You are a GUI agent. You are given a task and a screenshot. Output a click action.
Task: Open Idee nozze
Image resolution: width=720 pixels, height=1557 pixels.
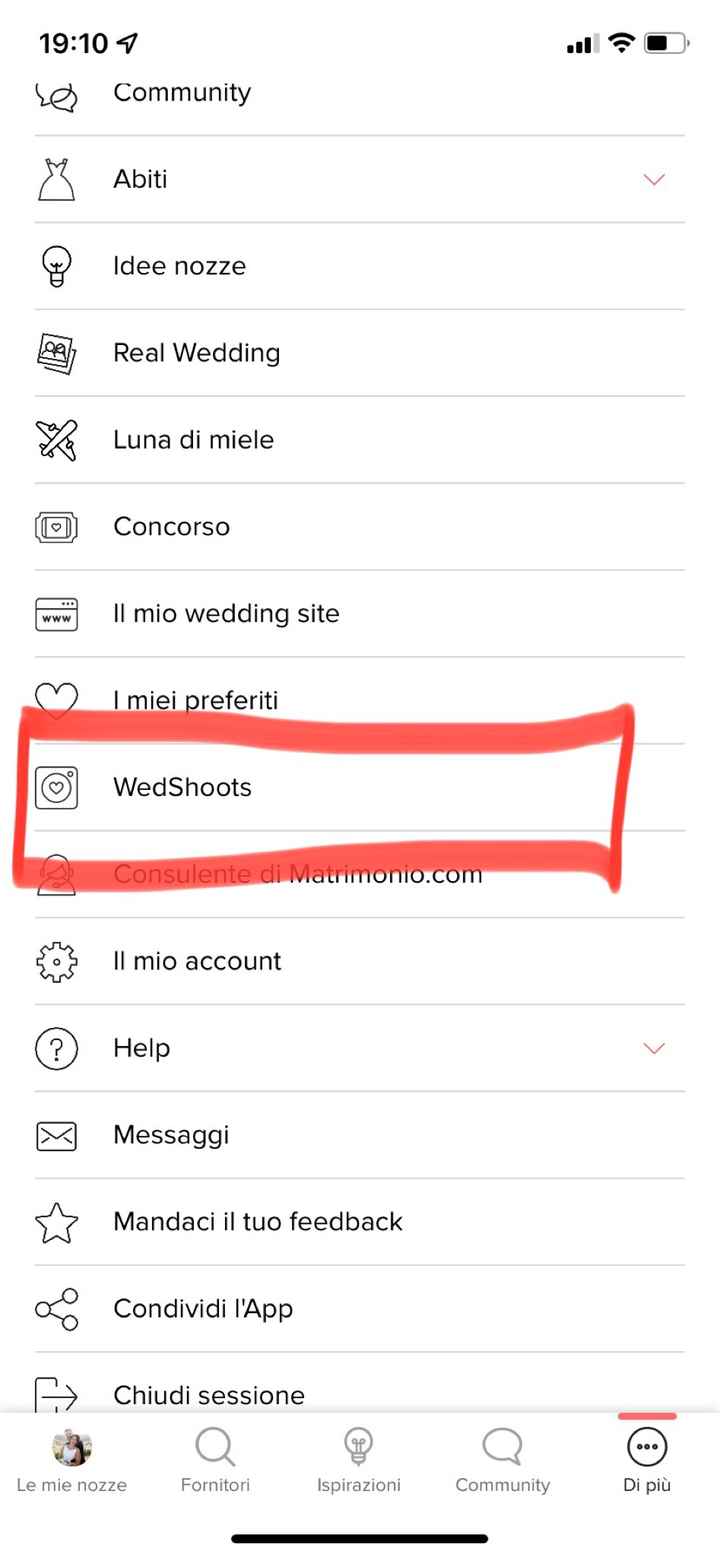pos(180,266)
